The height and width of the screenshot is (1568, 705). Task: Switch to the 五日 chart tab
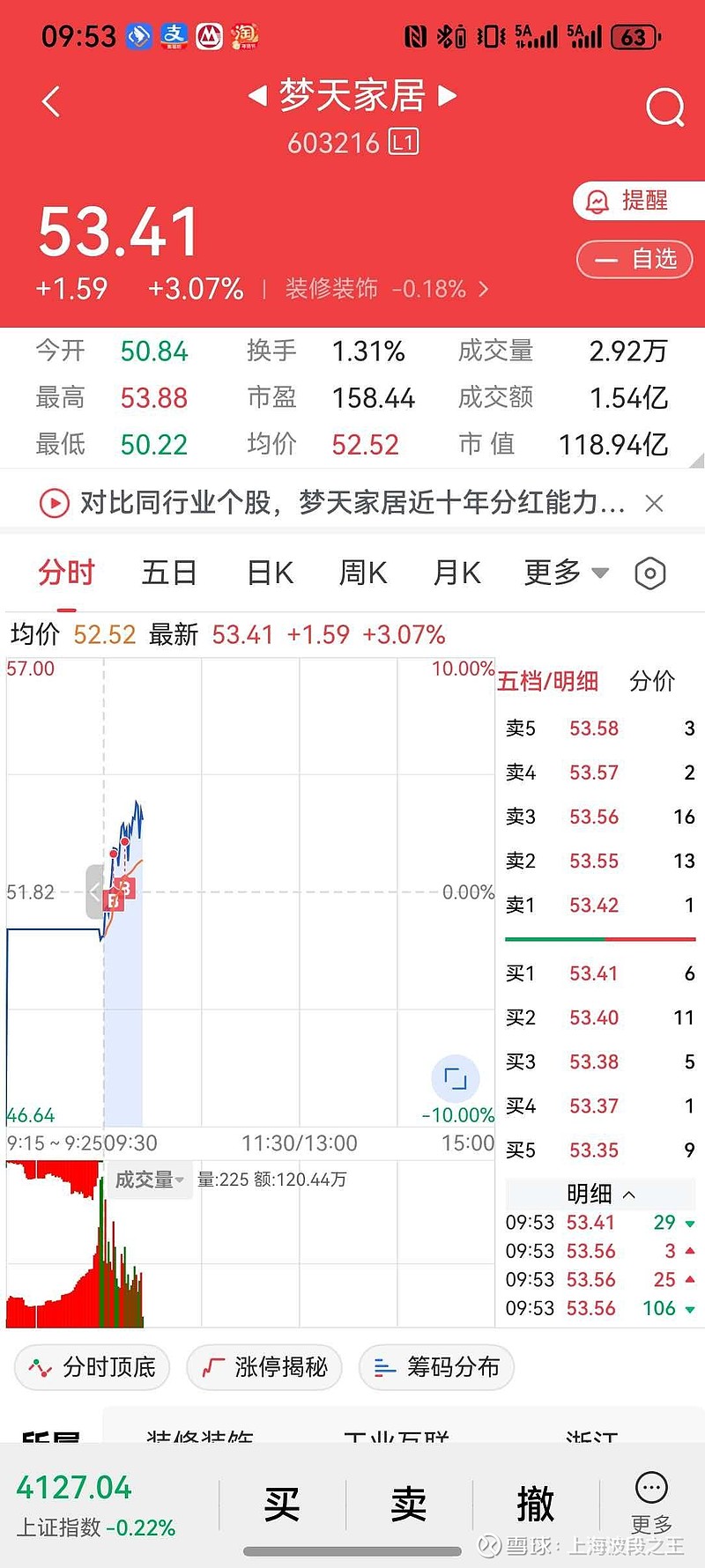(169, 573)
